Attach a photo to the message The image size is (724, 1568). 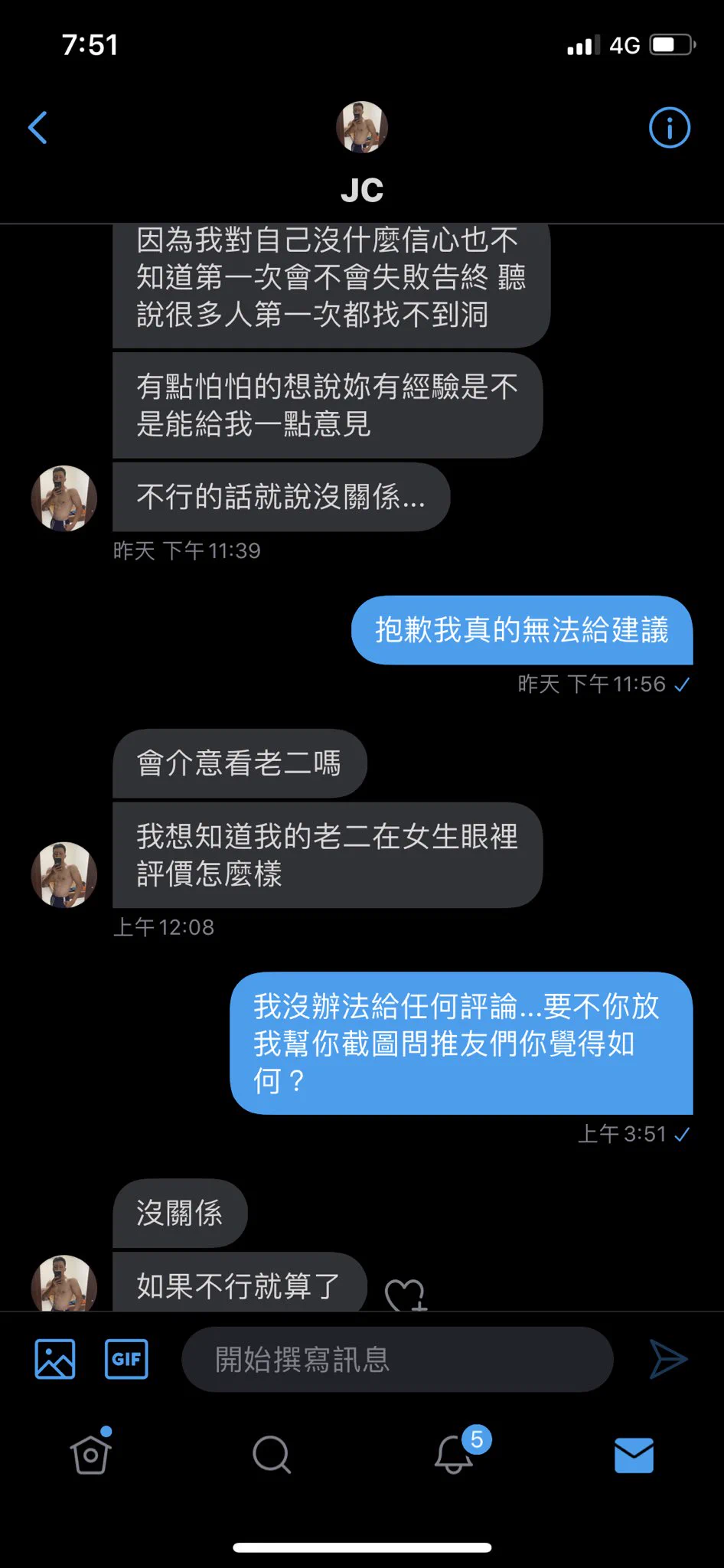[x=55, y=1359]
